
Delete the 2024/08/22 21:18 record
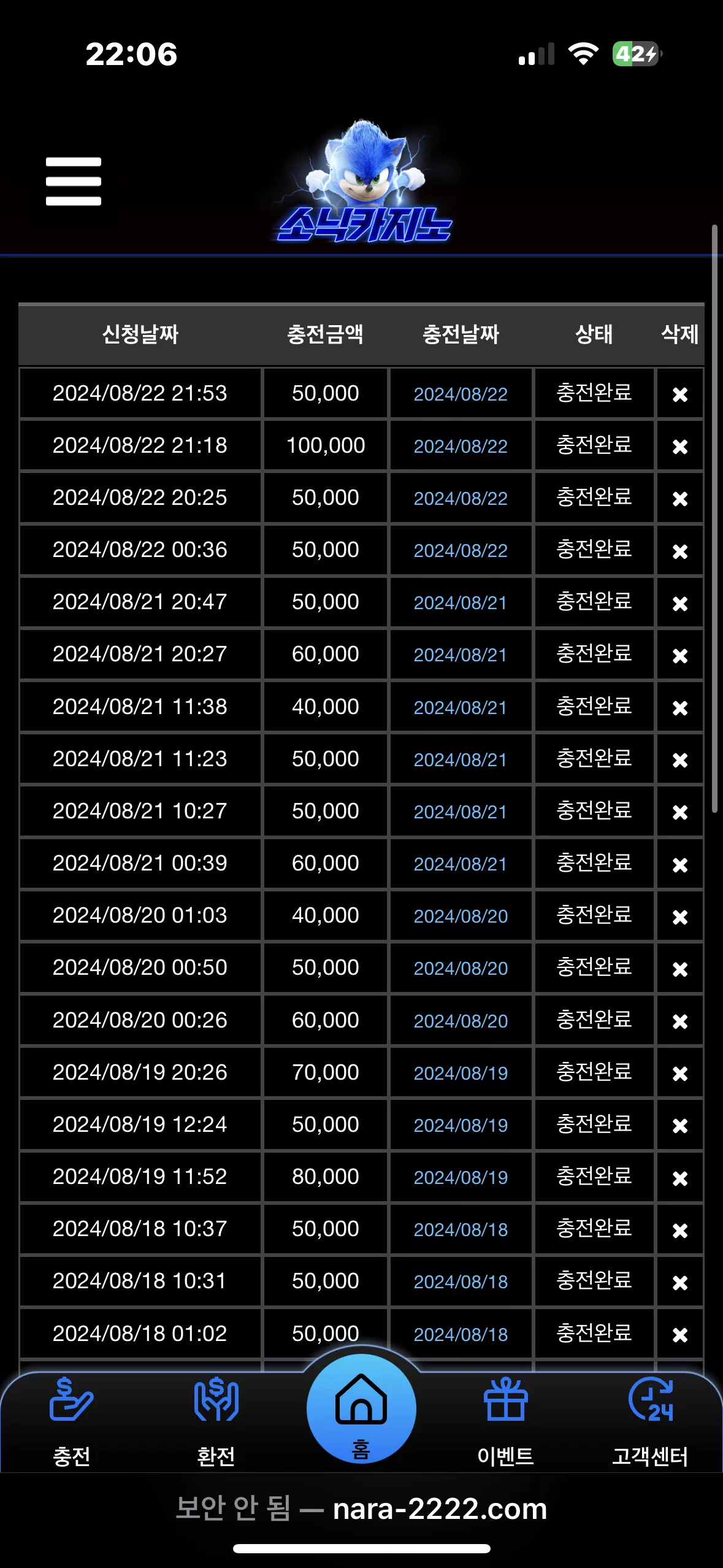[x=680, y=447]
